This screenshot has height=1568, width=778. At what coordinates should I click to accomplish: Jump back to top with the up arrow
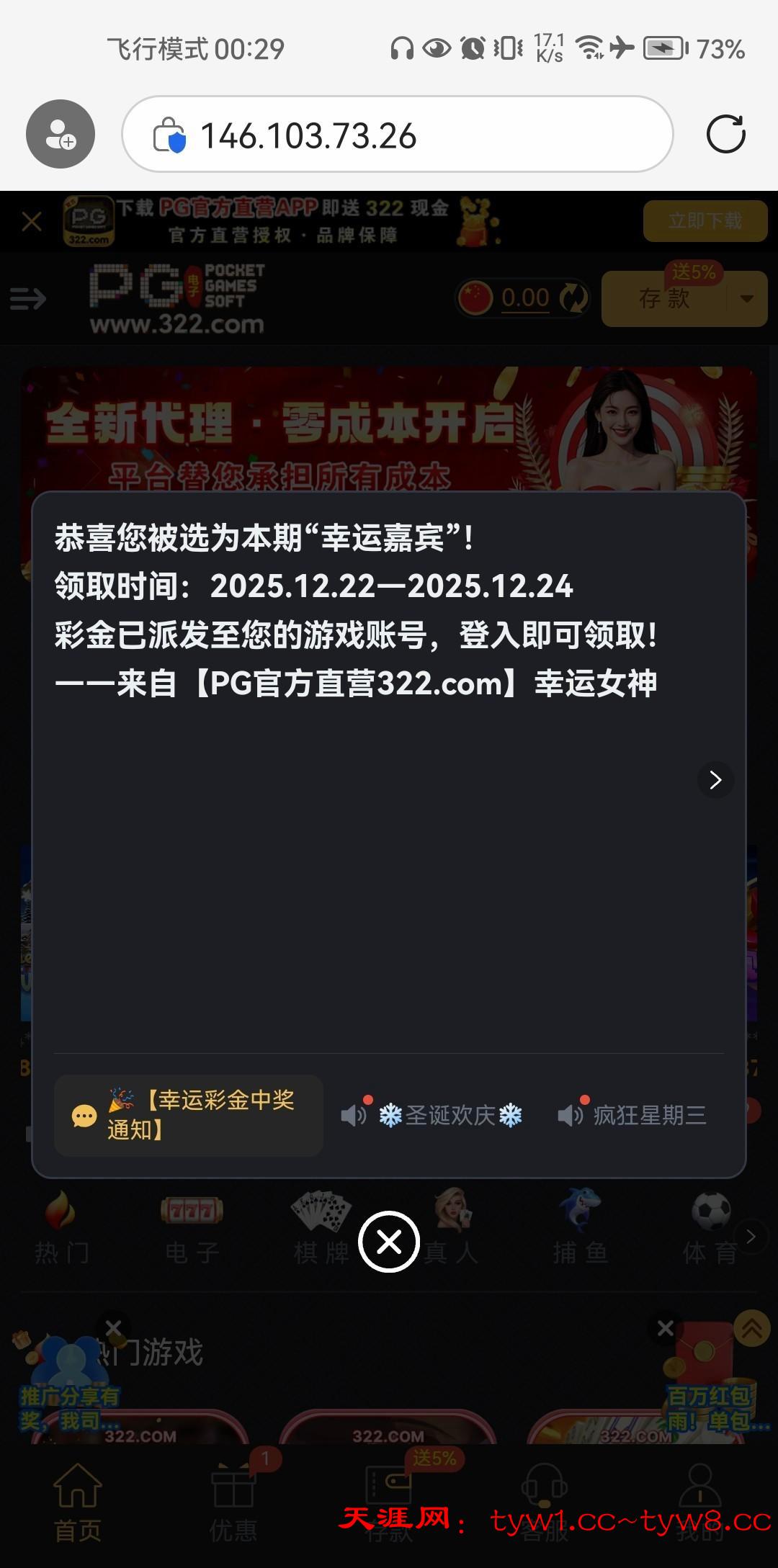click(x=752, y=1329)
